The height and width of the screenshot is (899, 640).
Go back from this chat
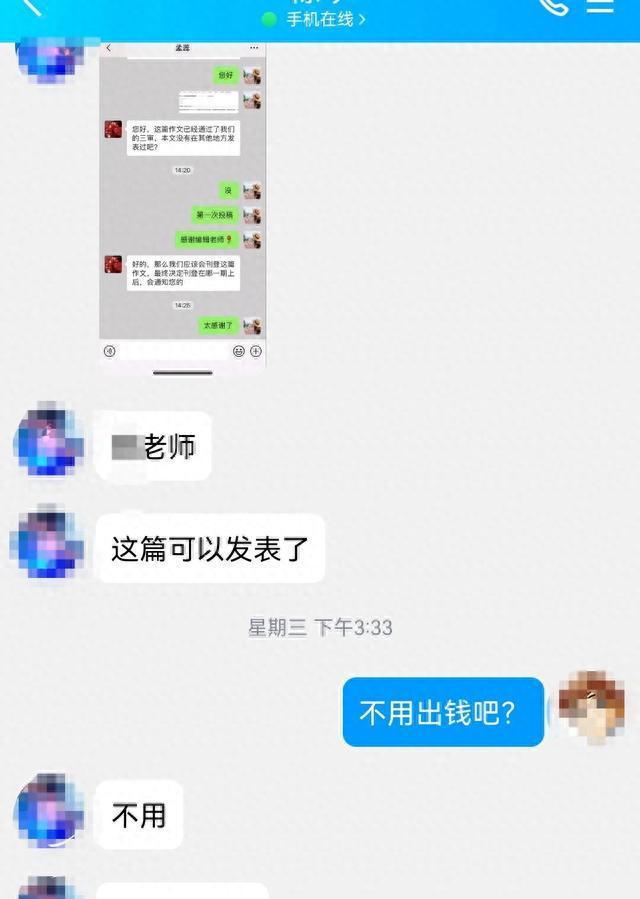point(30,6)
